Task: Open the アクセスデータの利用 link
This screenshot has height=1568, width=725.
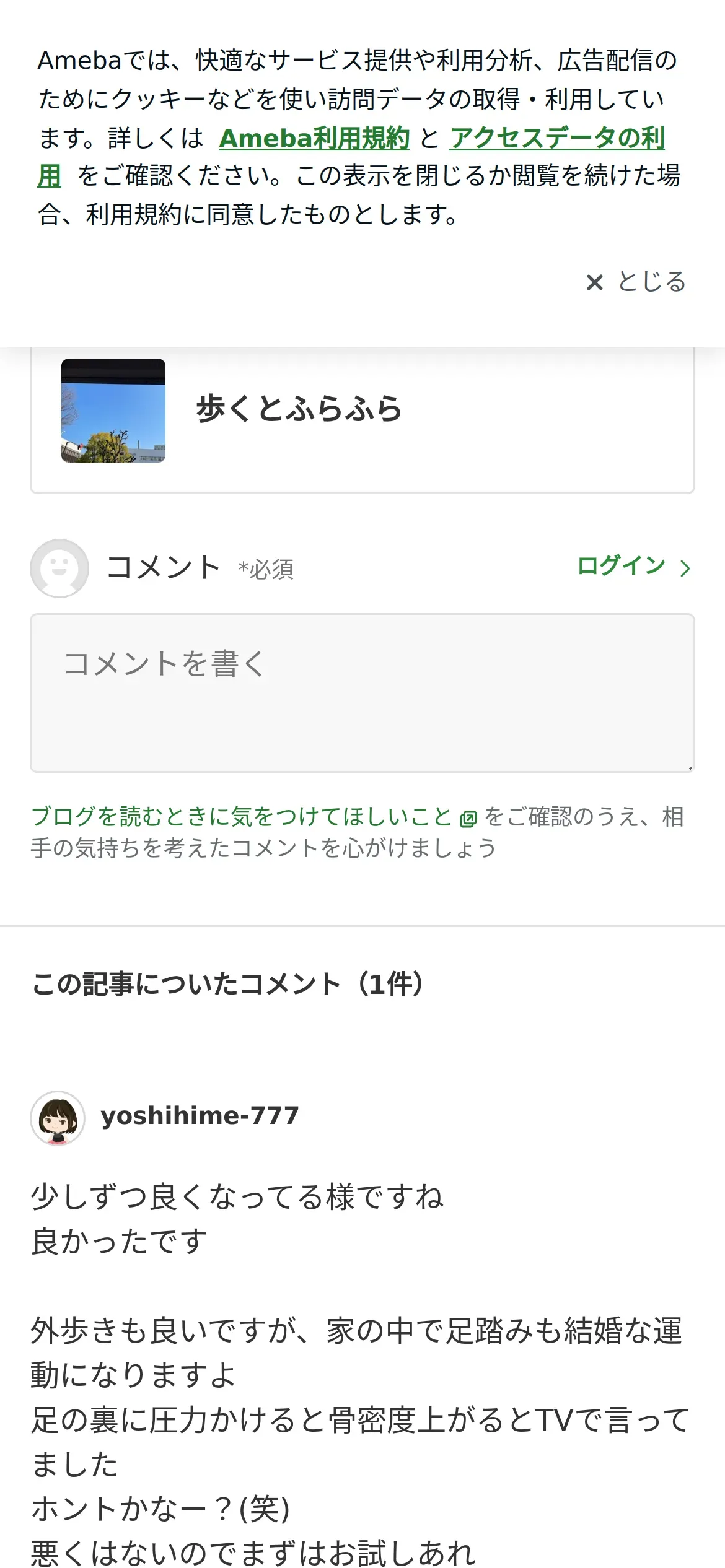Action: 556,138
